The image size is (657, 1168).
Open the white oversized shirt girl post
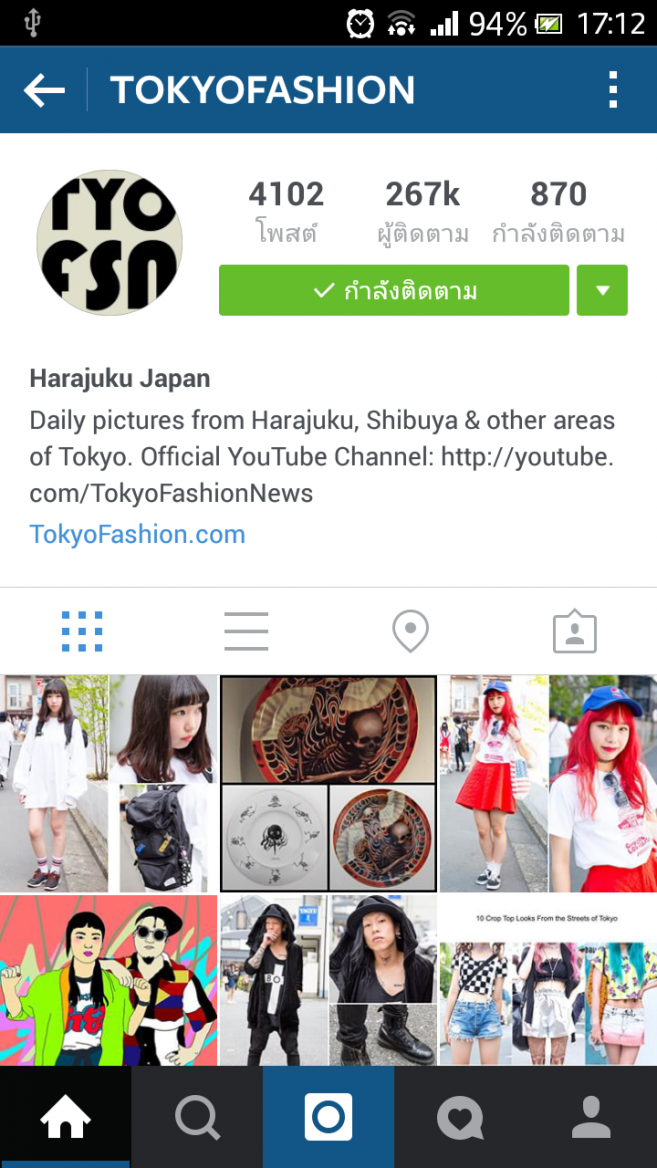tap(108, 783)
